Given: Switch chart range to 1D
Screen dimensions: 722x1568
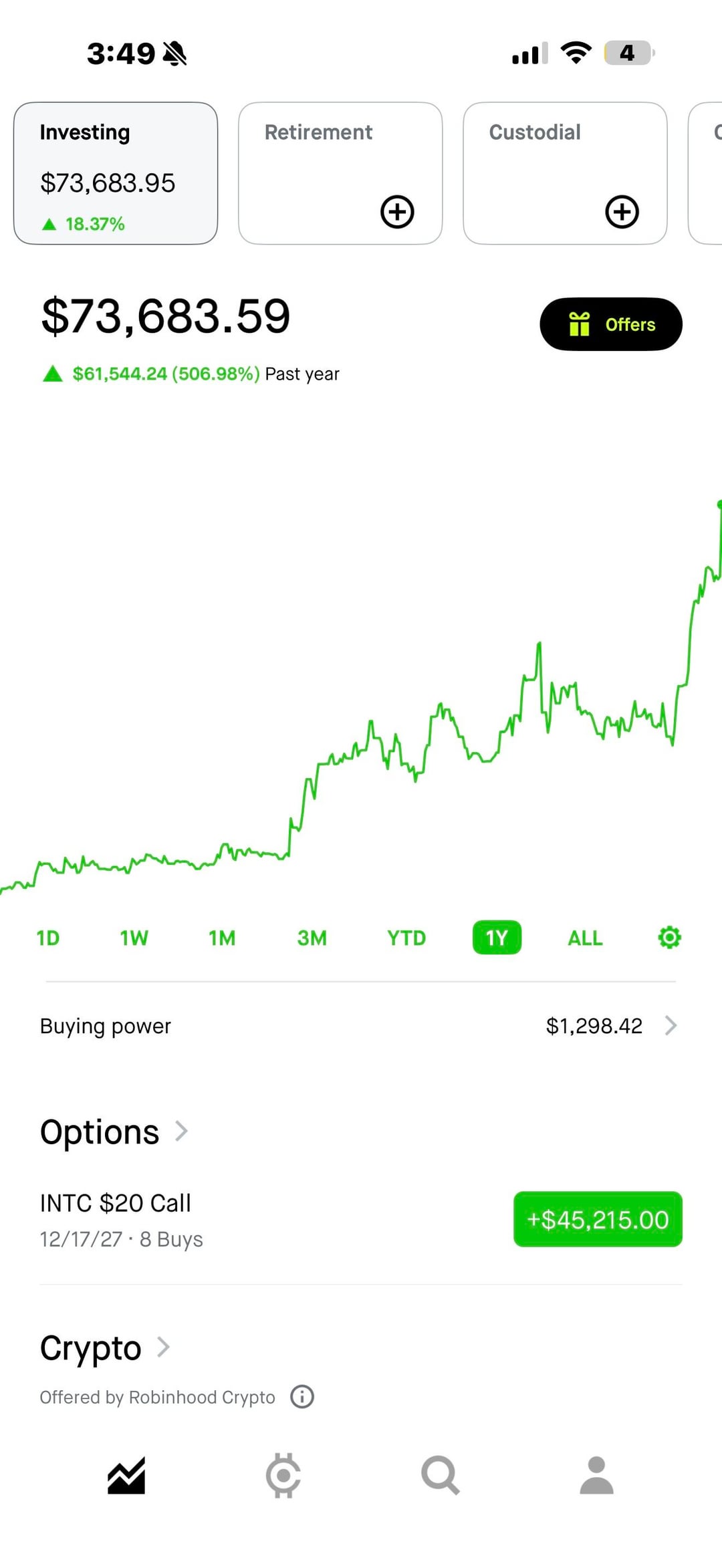Looking at the screenshot, I should (48, 938).
